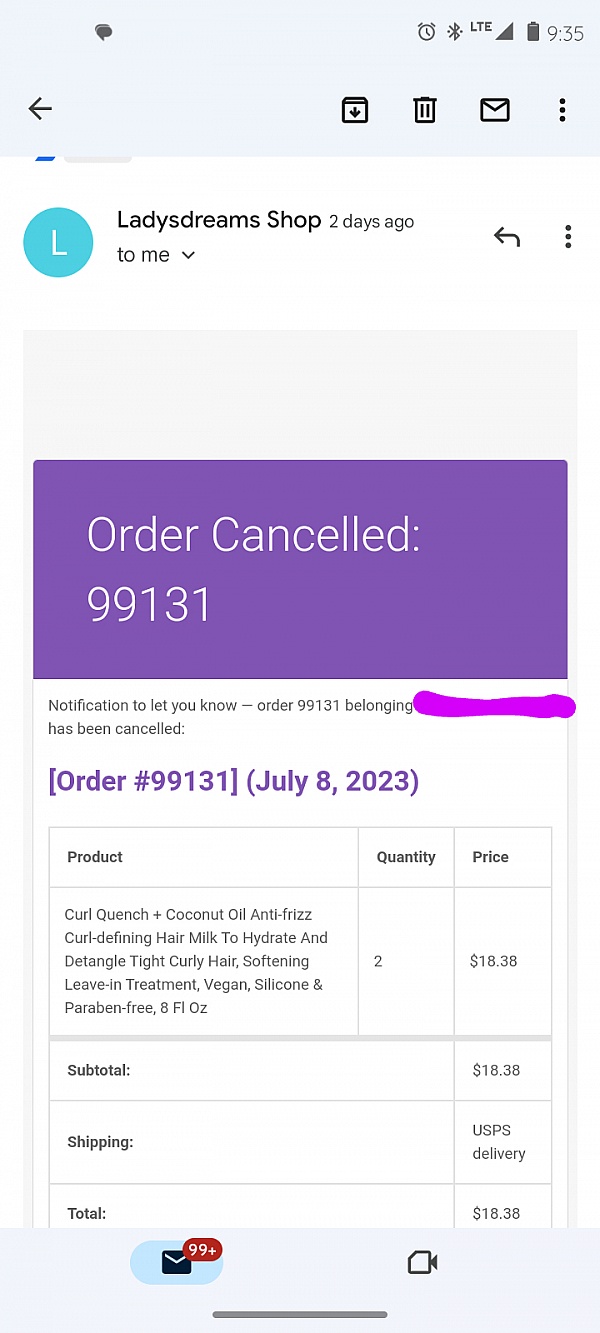The height and width of the screenshot is (1333, 600).
Task: Switch to the Meet video tab
Action: (423, 1263)
